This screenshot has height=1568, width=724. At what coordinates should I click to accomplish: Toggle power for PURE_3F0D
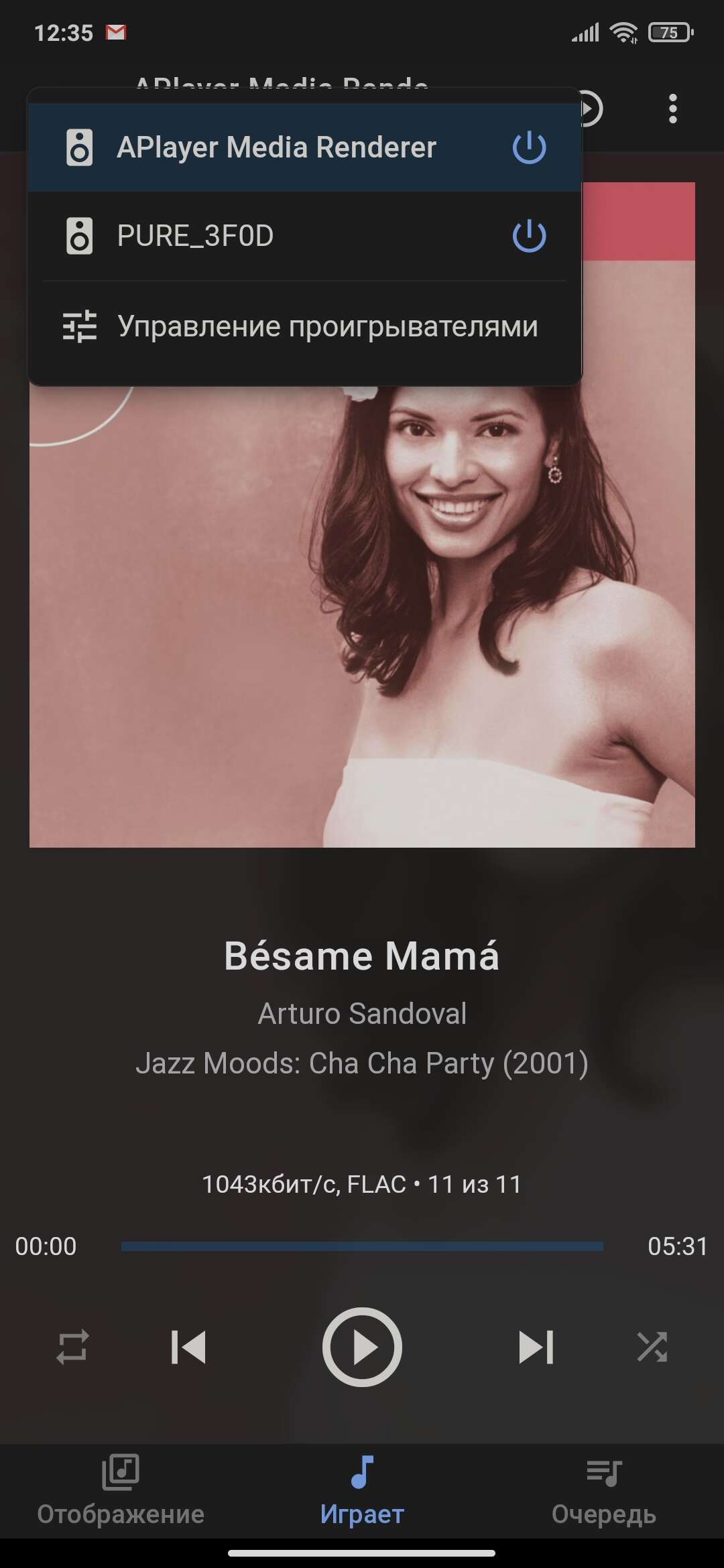tap(529, 236)
